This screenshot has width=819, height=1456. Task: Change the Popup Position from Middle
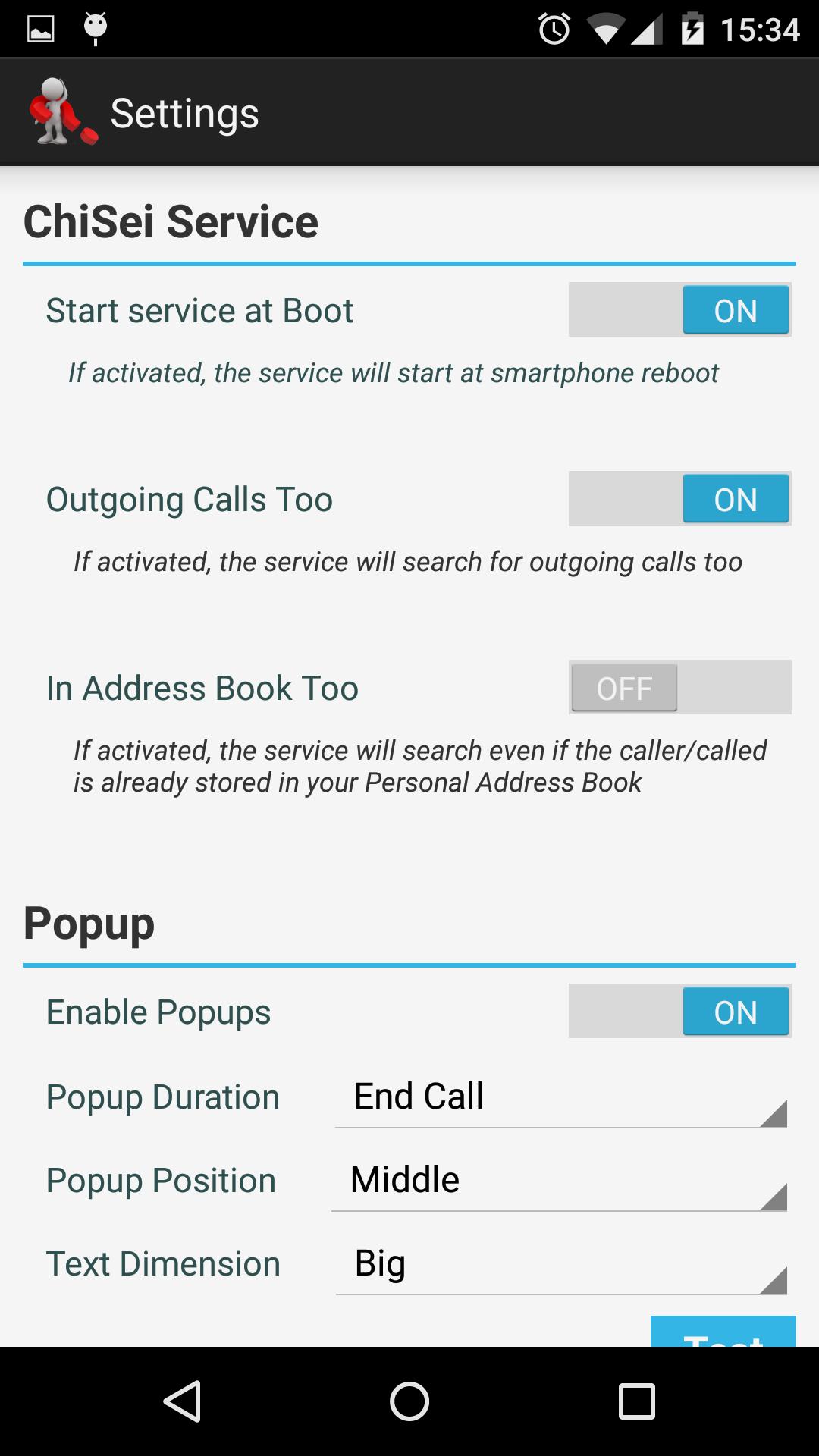559,1181
